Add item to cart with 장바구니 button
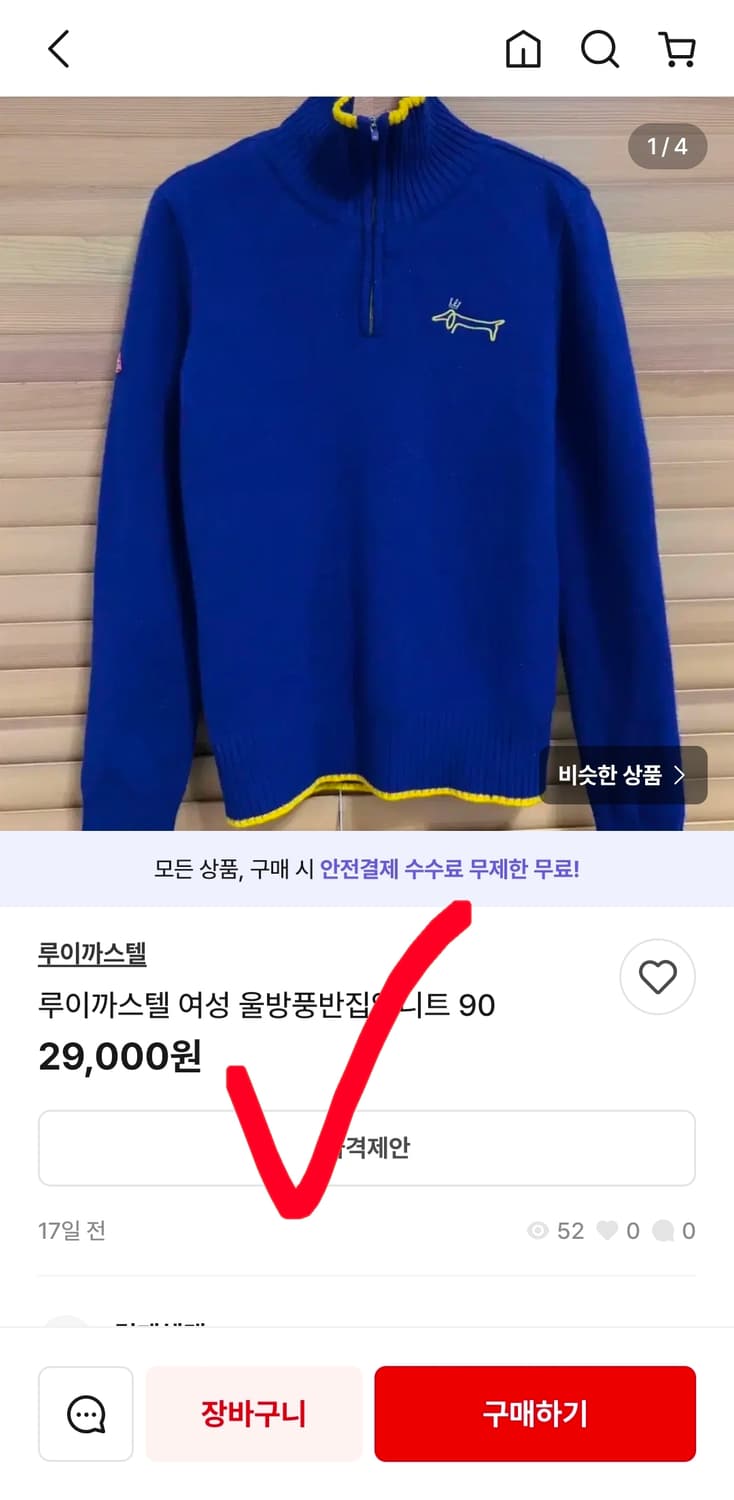 253,1413
